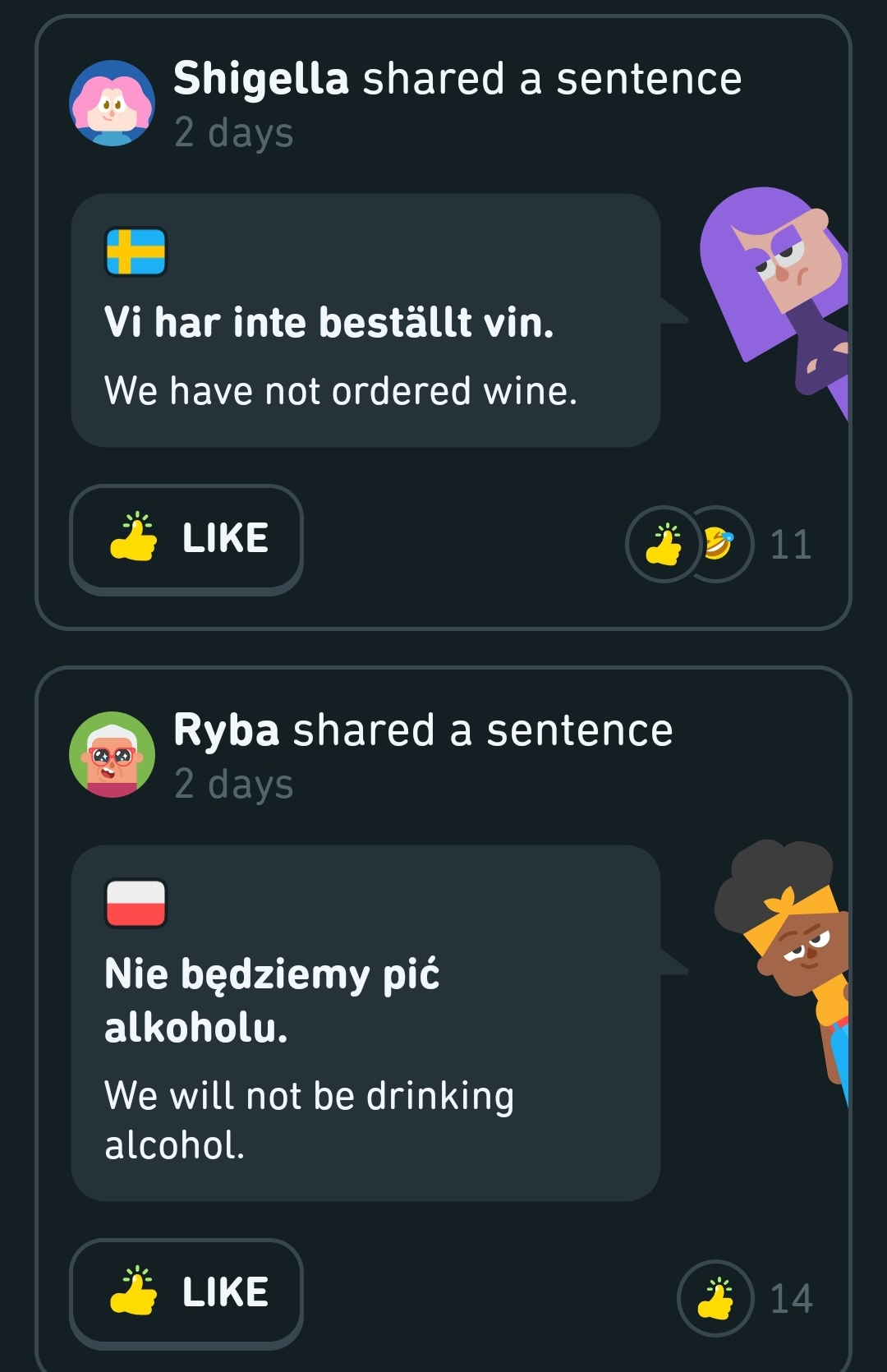Open Shigella's profile avatar
Image resolution: width=887 pixels, height=1372 pixels.
(112, 103)
